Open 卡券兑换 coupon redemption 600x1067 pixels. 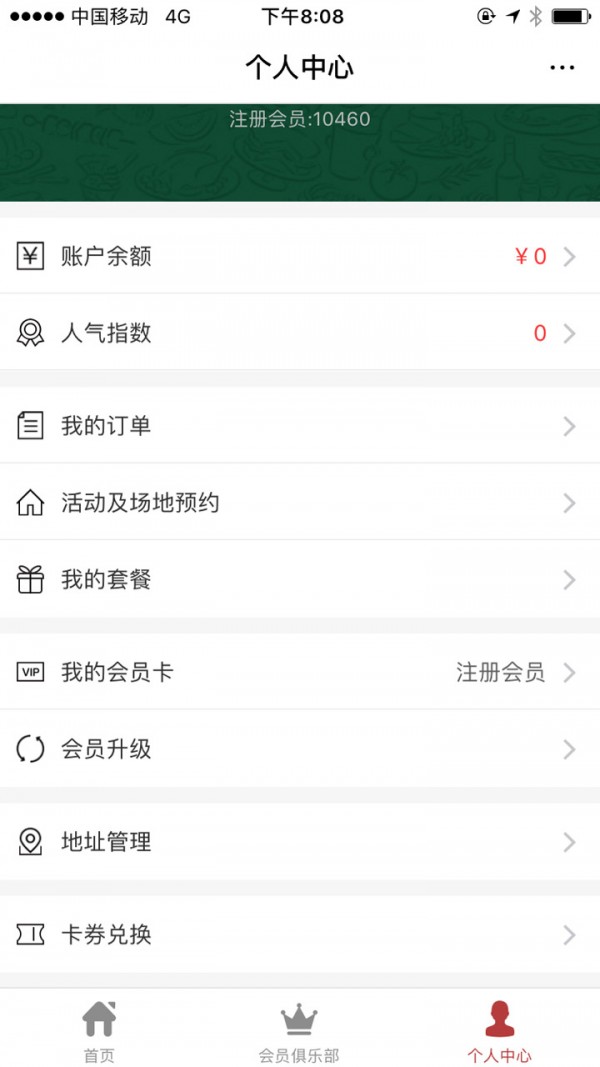click(x=300, y=935)
